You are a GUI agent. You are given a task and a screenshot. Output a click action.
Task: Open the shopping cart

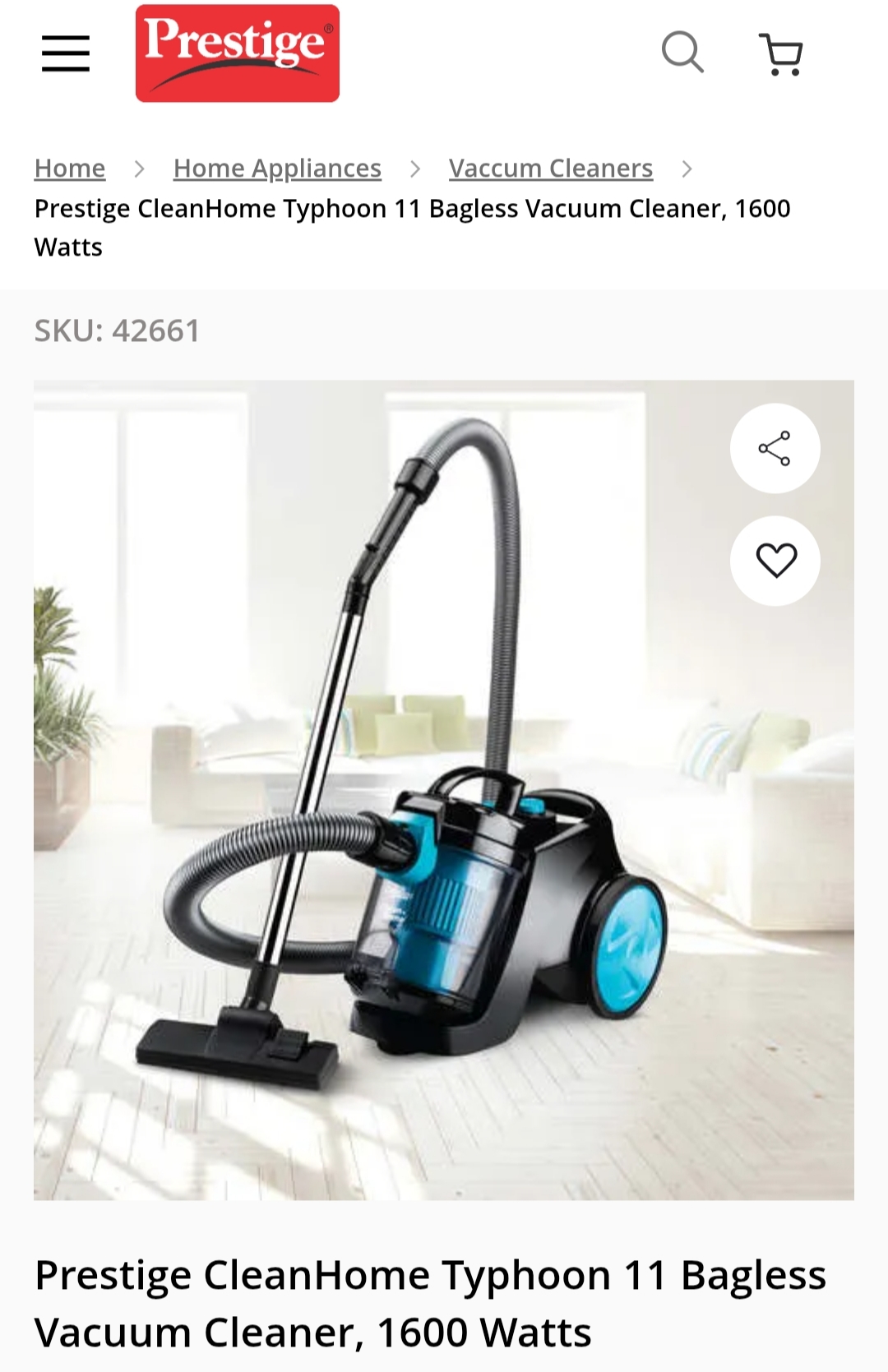point(780,54)
